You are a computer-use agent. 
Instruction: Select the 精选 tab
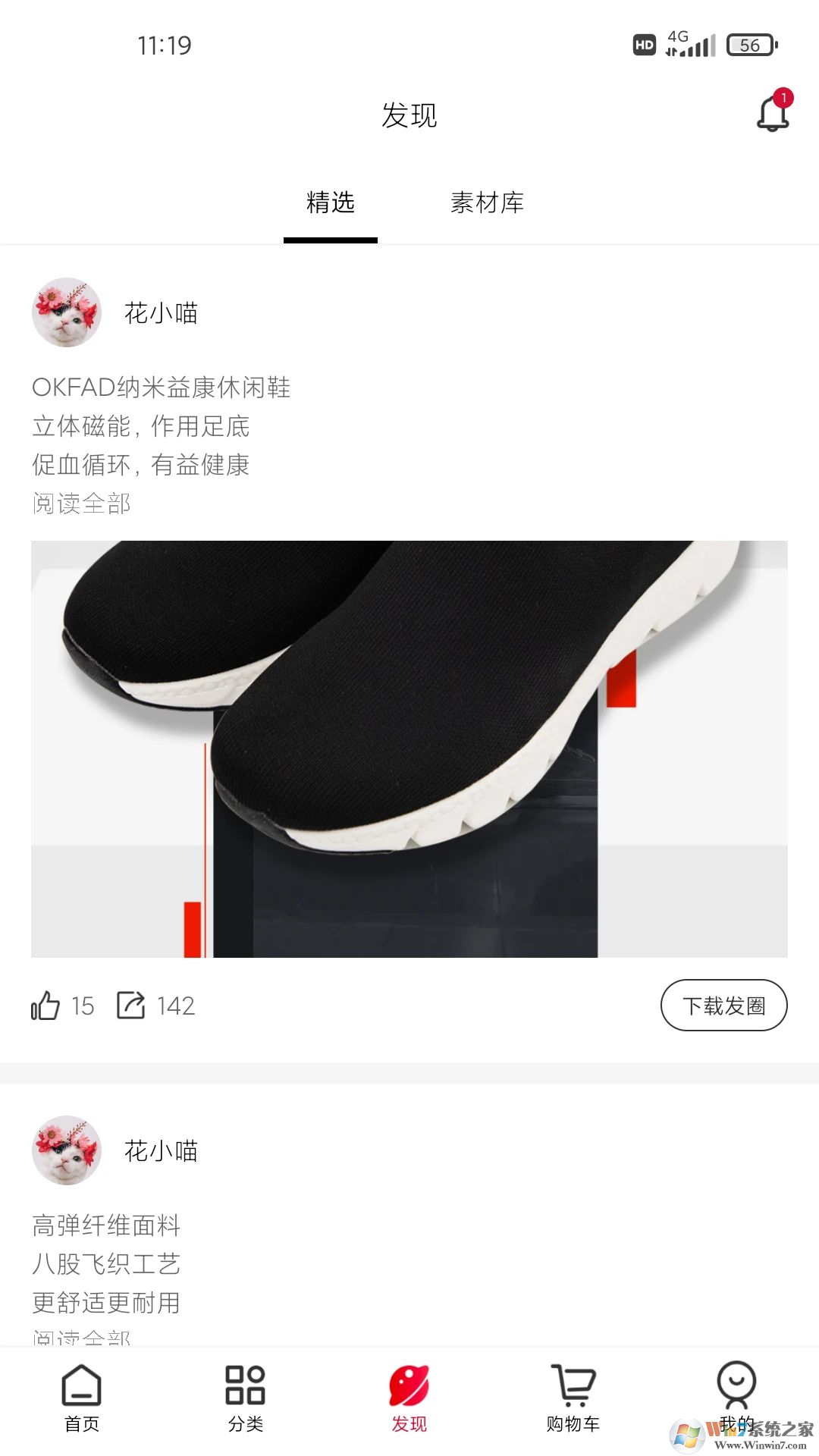pos(330,203)
